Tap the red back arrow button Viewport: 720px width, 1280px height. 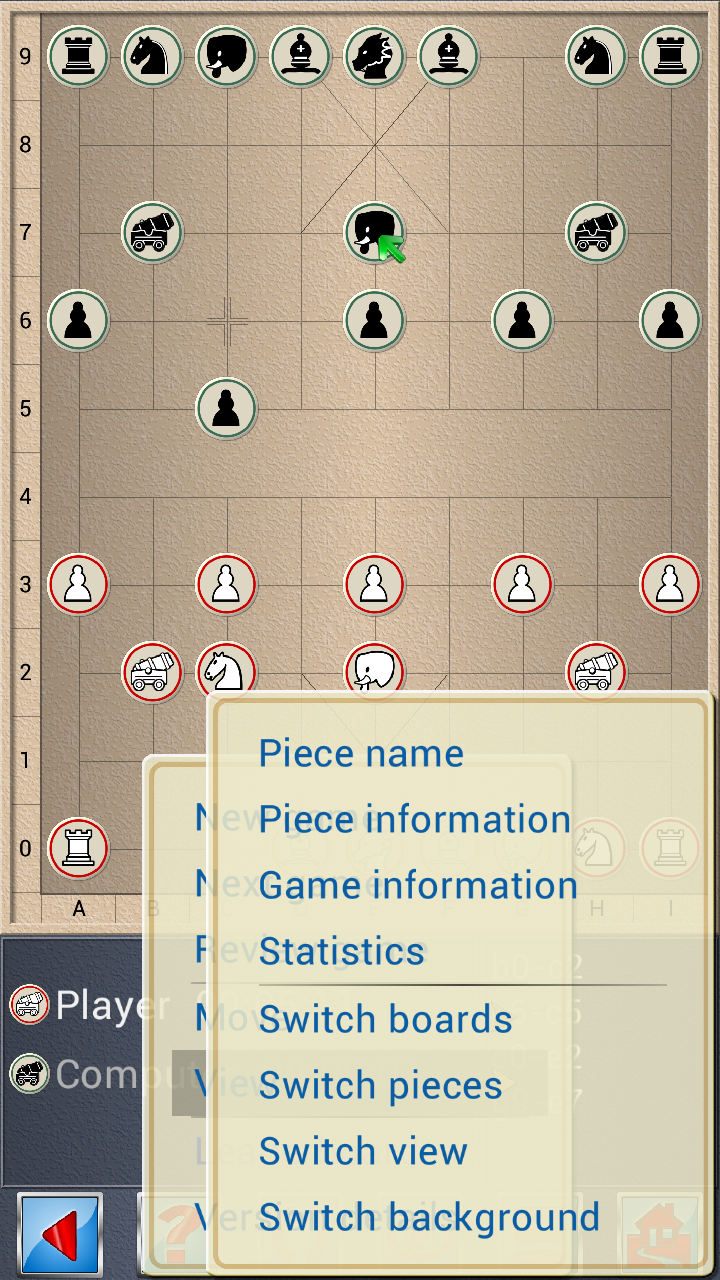(x=60, y=1236)
